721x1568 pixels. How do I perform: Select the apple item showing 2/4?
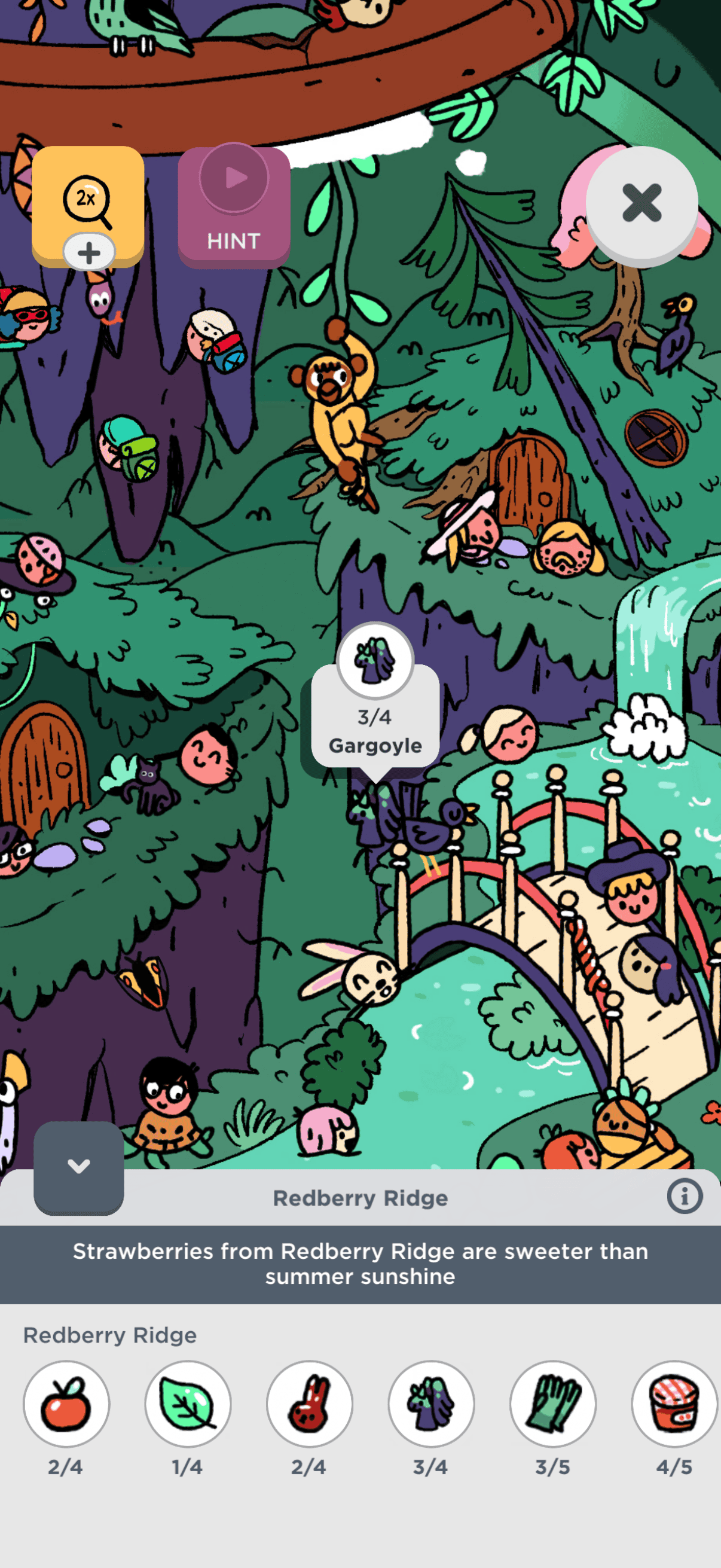coord(66,1403)
